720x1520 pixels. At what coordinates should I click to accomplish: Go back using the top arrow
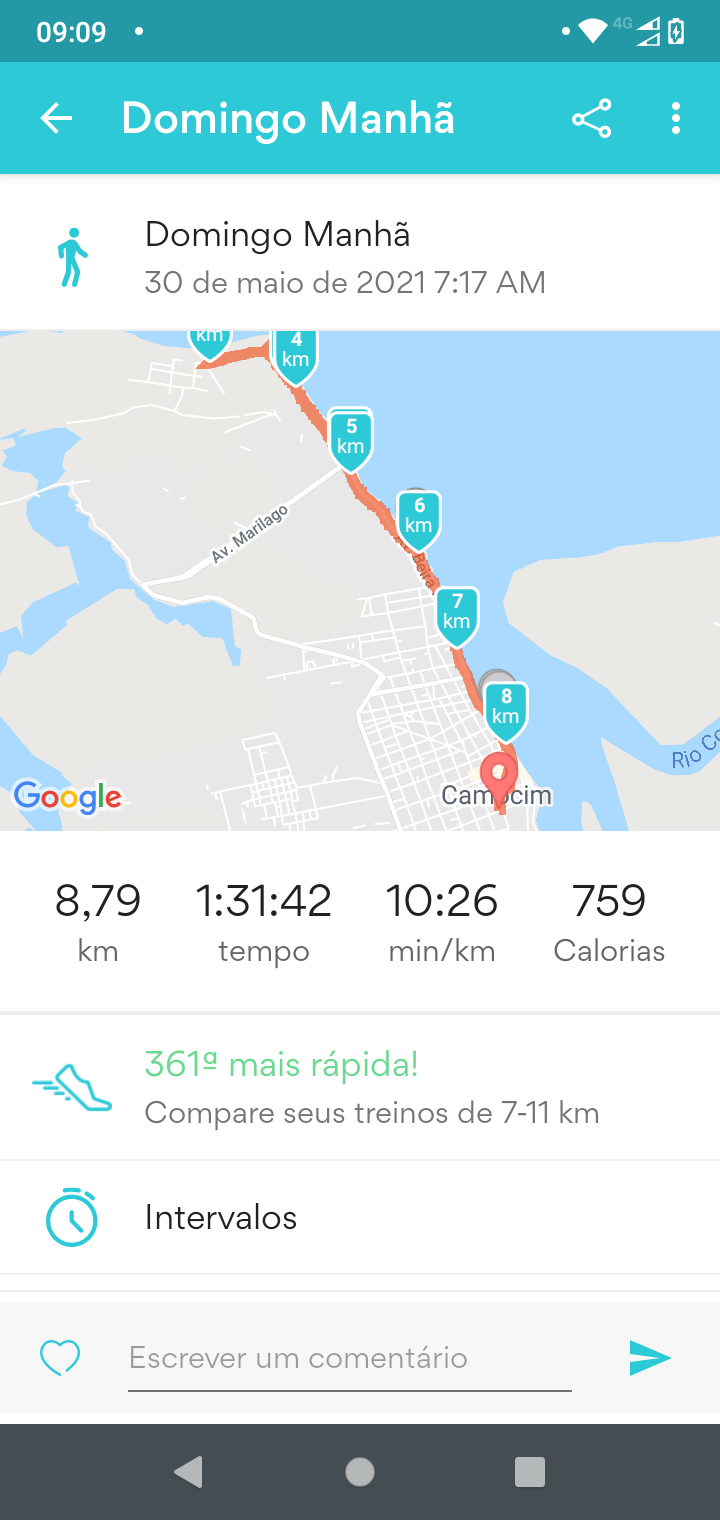coord(56,119)
